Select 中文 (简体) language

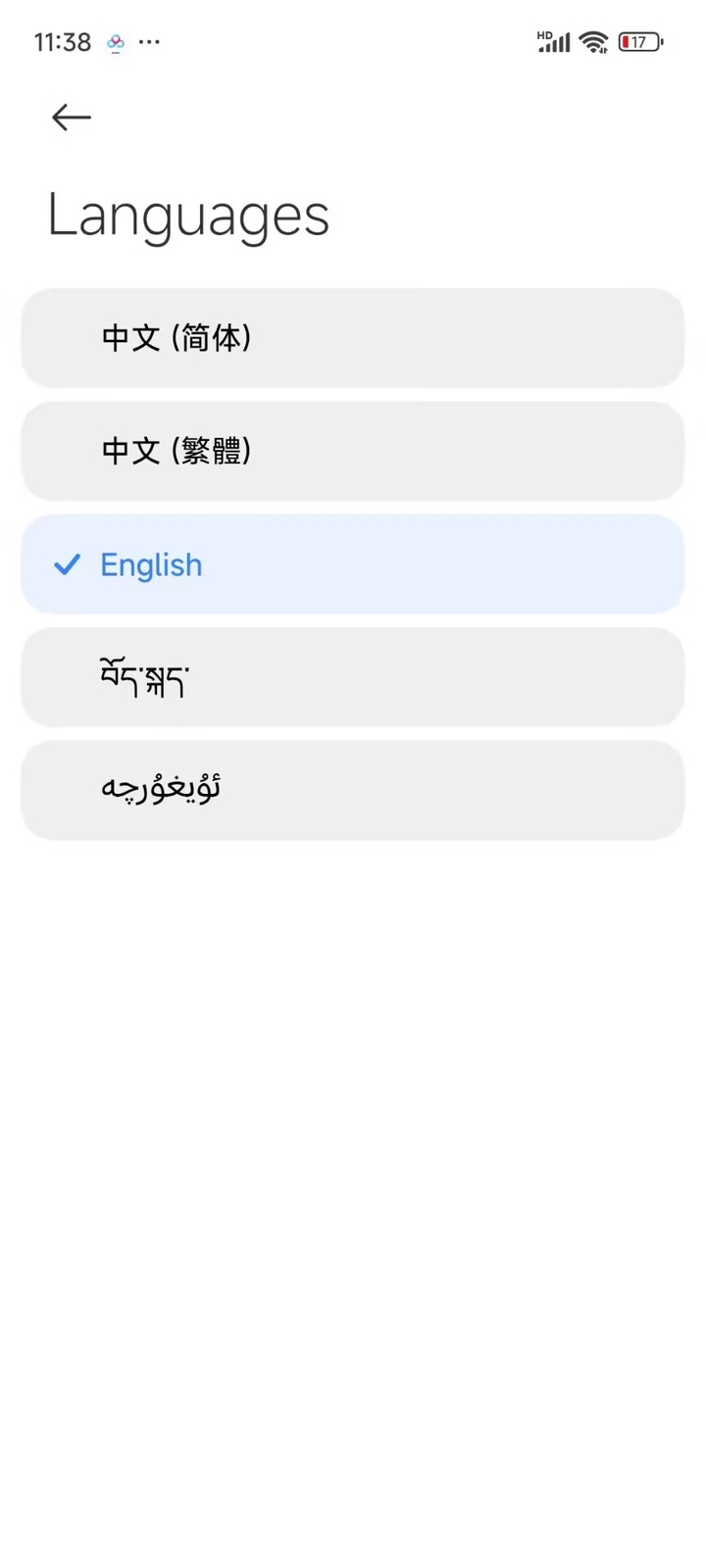(x=353, y=338)
